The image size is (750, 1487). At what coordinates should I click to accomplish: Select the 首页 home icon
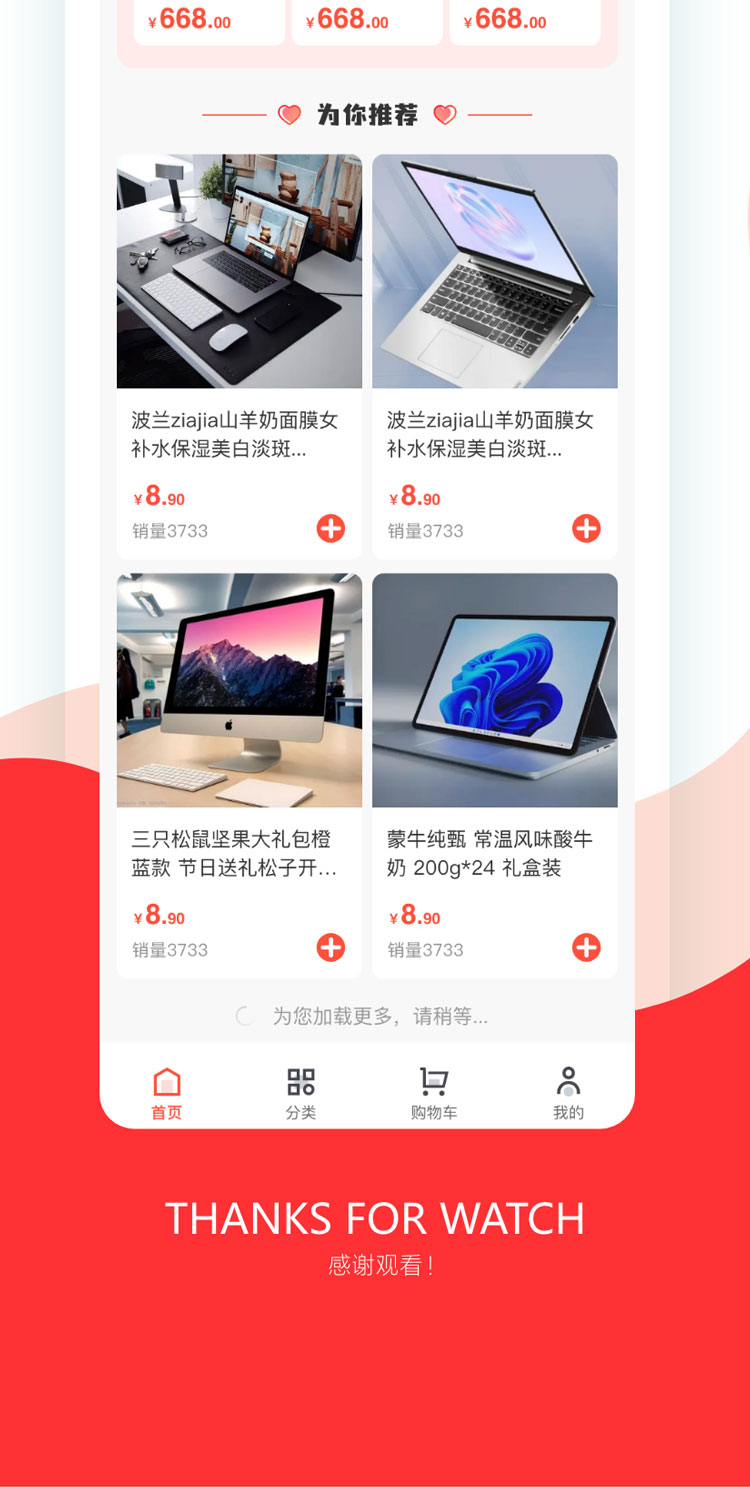click(x=165, y=1080)
